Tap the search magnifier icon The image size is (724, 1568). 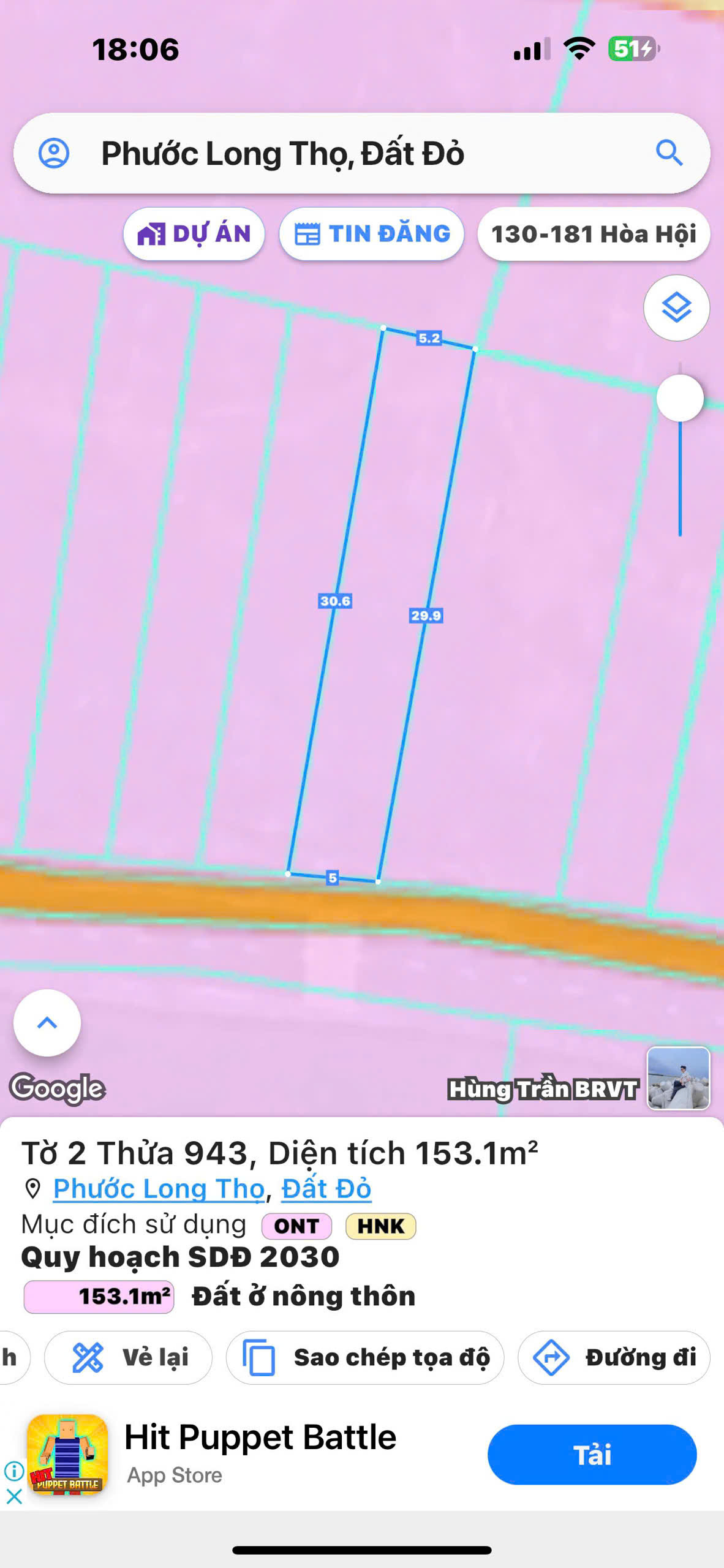669,153
